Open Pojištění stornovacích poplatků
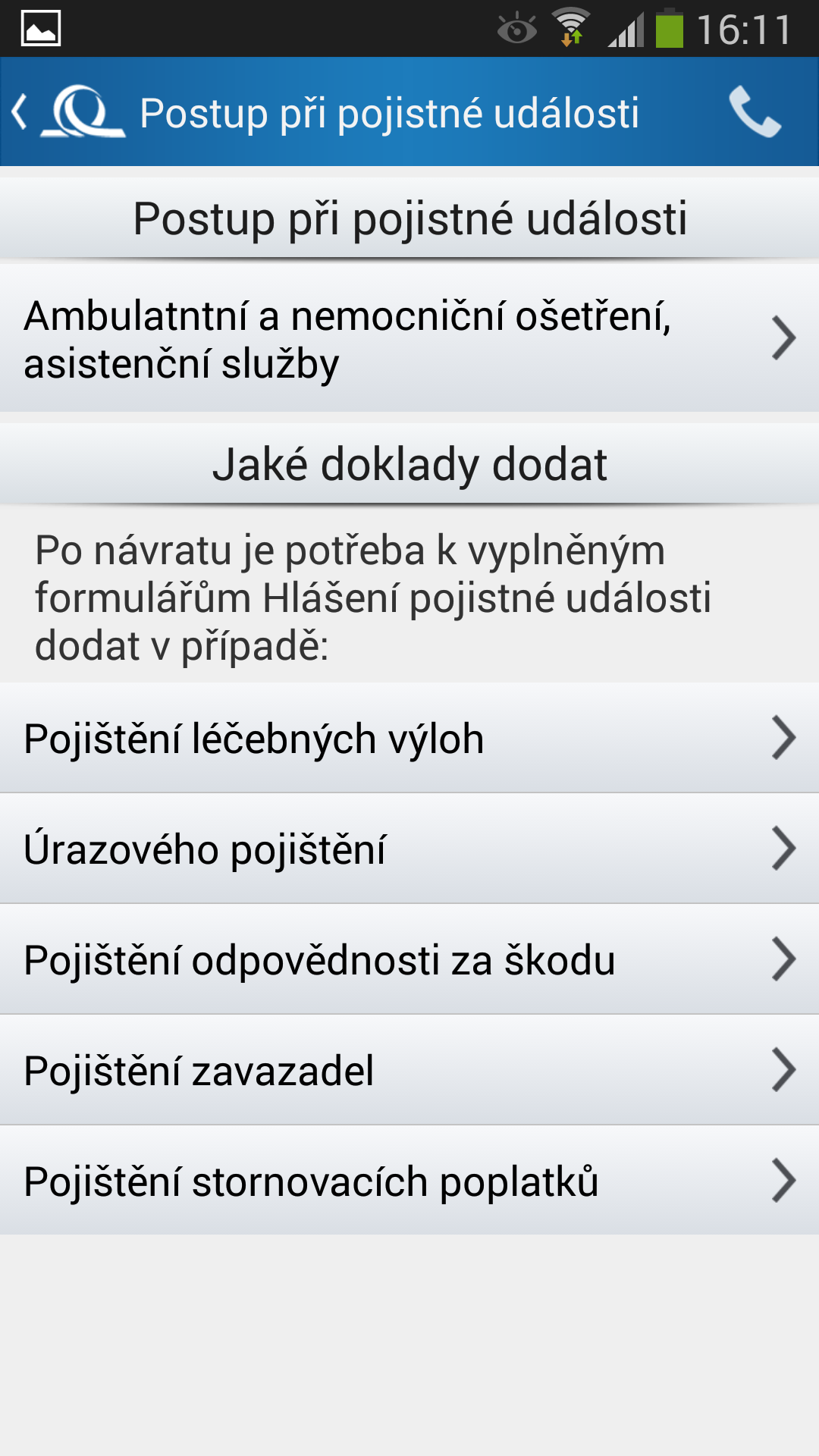Image resolution: width=819 pixels, height=1456 pixels. (409, 1181)
